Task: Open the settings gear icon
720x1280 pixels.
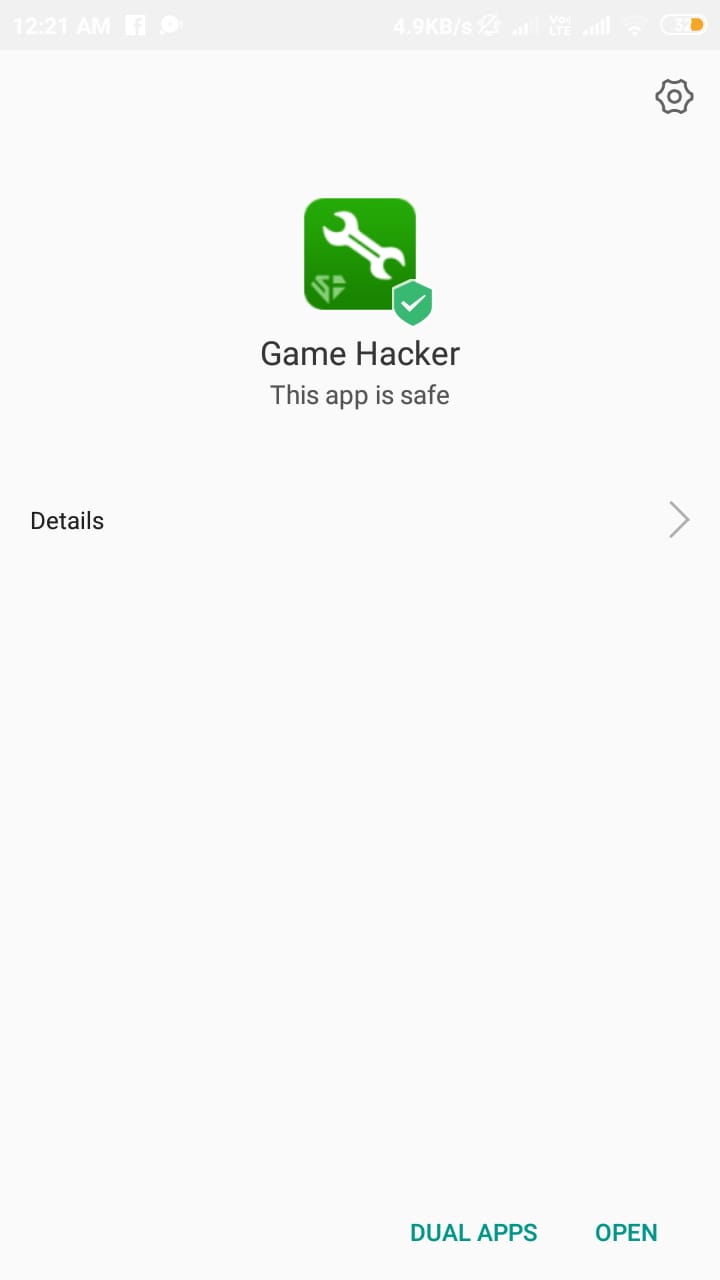Action: pos(674,97)
